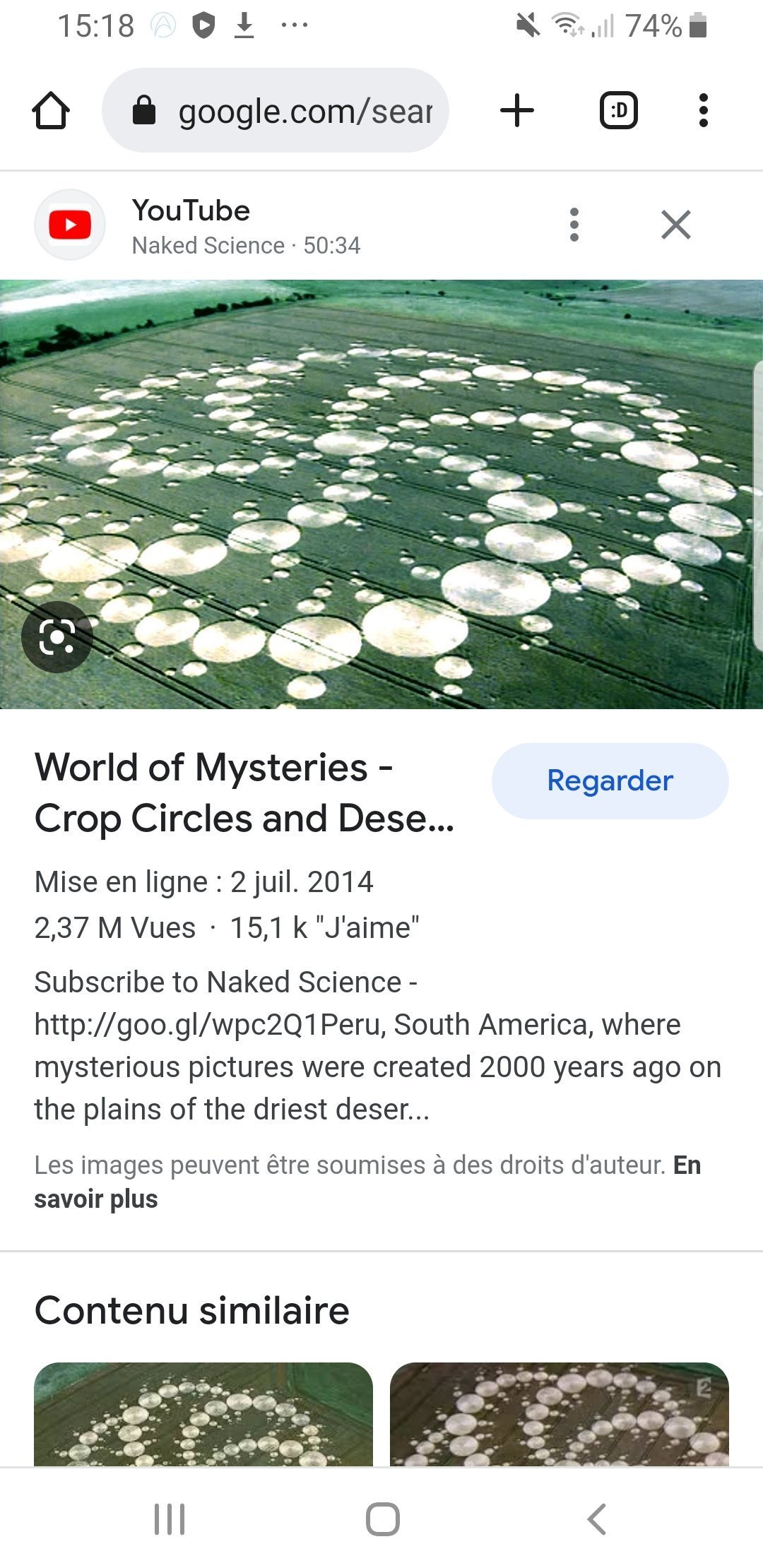Go back with system back button
Viewport: 763px width, 1568px height.
tap(597, 1519)
